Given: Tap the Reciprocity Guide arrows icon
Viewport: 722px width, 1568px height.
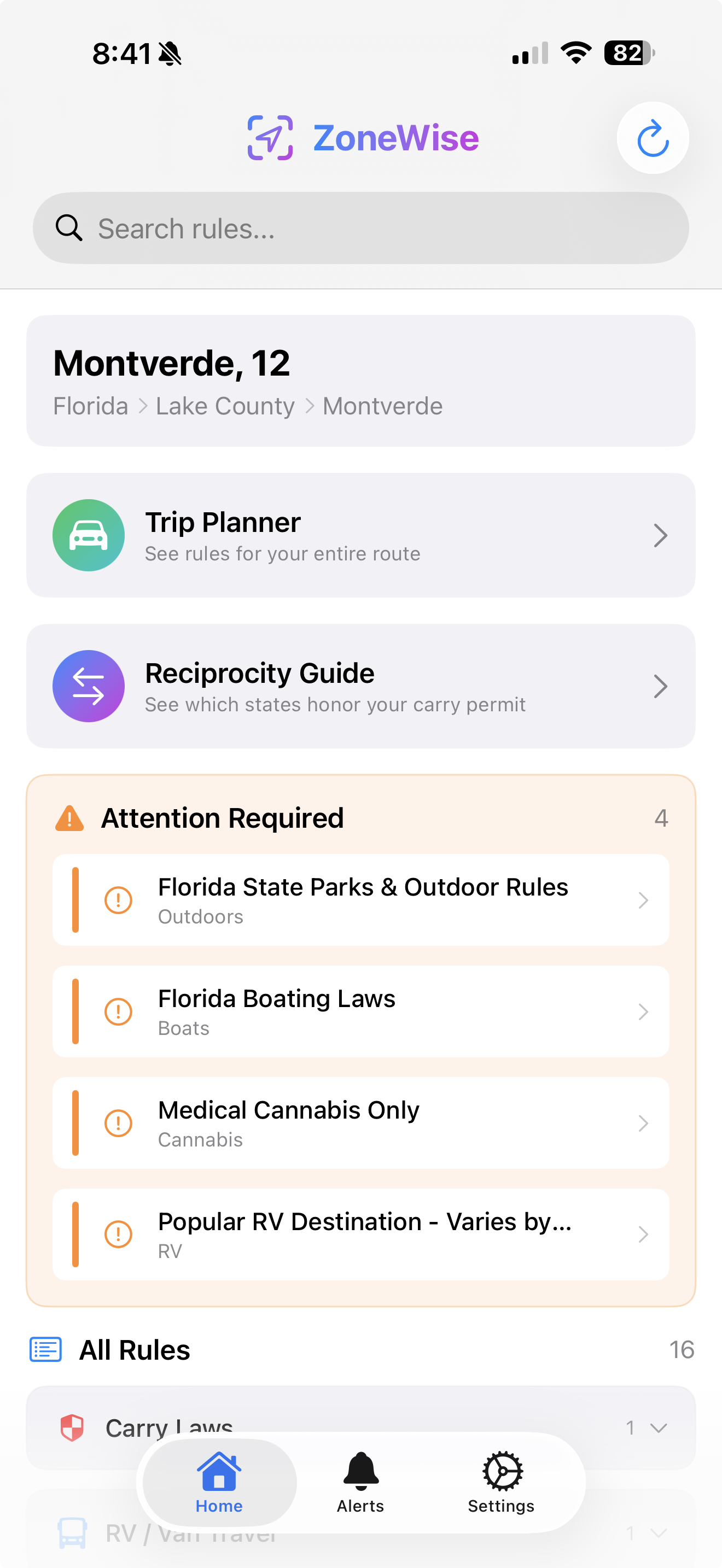Looking at the screenshot, I should 88,686.
